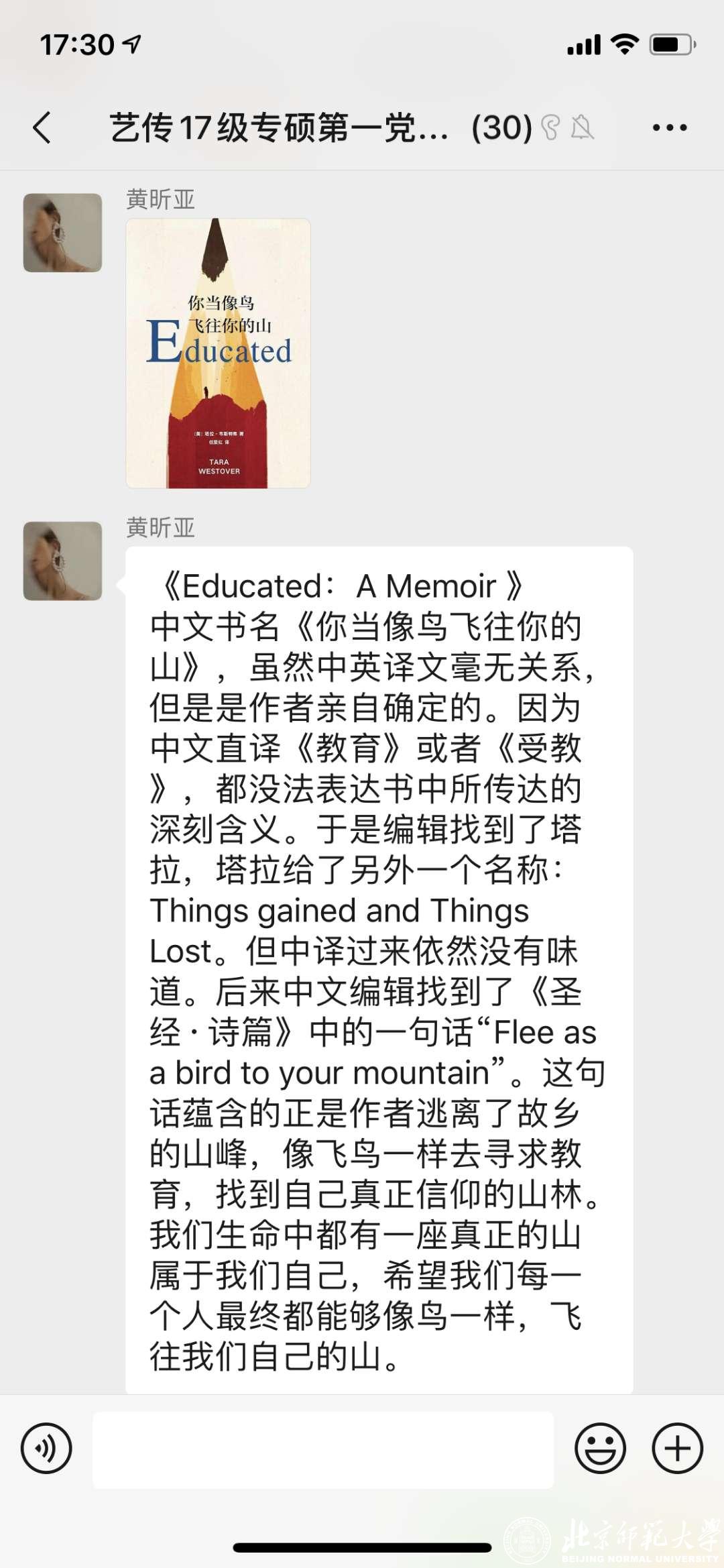724x1568 pixels.
Task: Open the plus attachment menu
Action: pyautogui.click(x=677, y=1448)
